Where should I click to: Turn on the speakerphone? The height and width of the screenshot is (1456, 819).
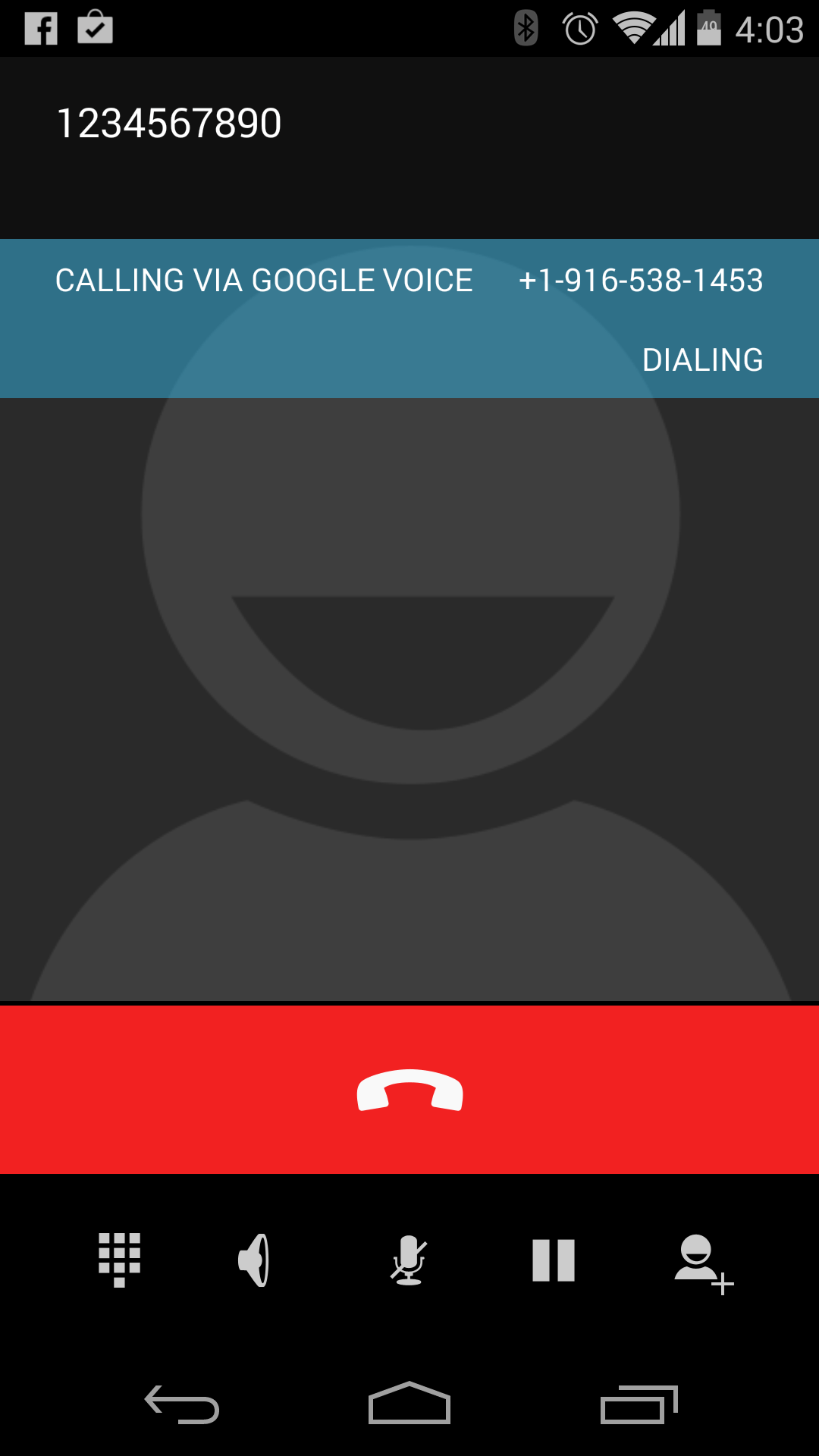255,1260
